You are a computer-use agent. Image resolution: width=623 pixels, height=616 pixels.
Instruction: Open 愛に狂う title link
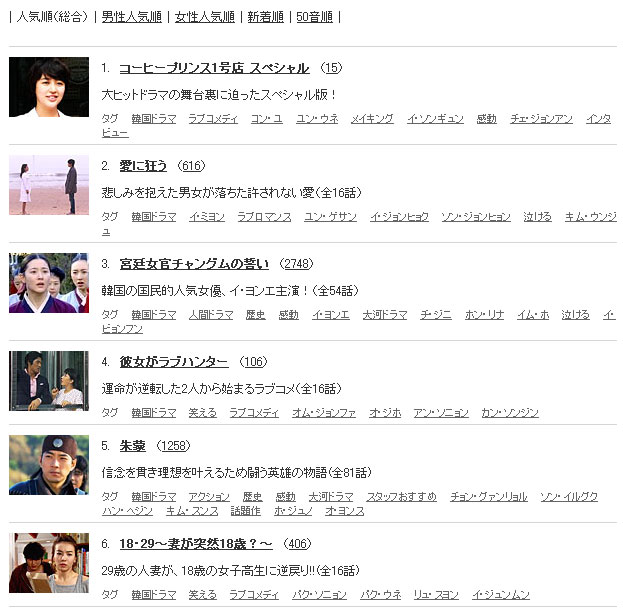143,166
